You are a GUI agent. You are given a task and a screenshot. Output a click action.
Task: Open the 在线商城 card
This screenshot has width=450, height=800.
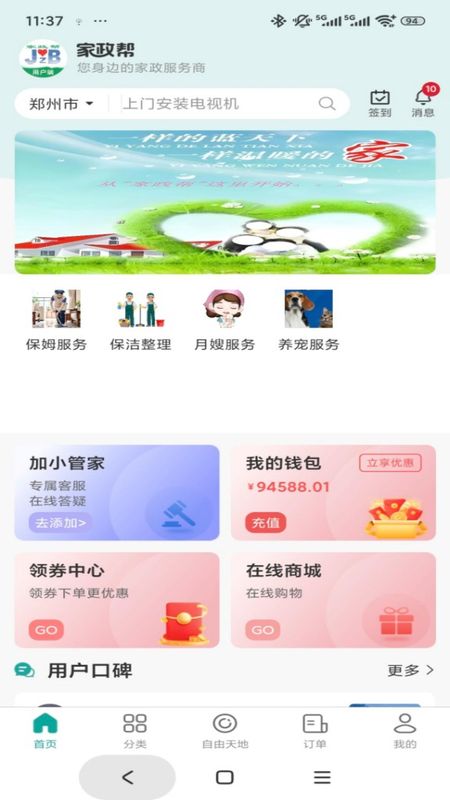[x=334, y=600]
